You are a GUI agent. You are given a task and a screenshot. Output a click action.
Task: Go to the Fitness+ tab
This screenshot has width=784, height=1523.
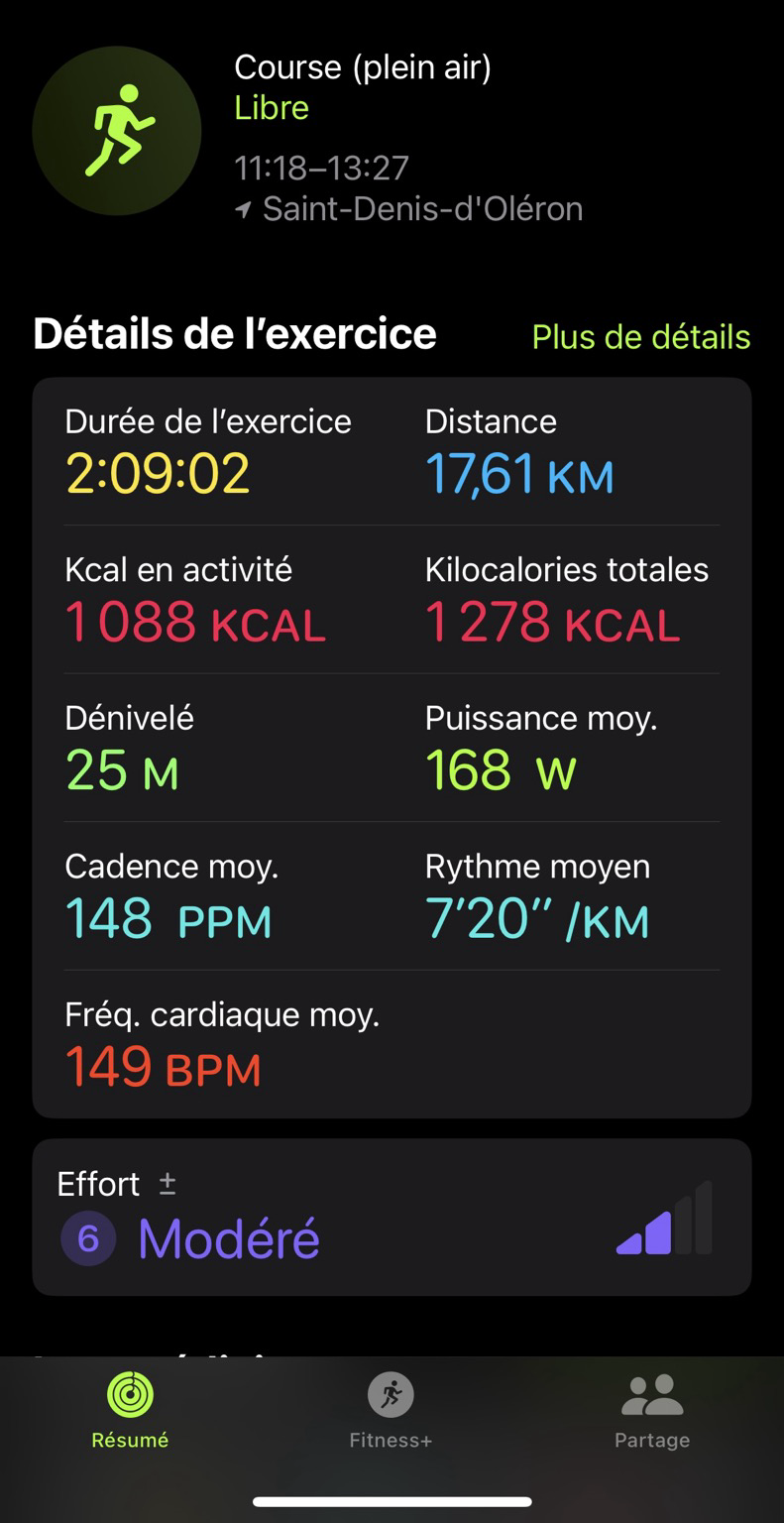(391, 1411)
